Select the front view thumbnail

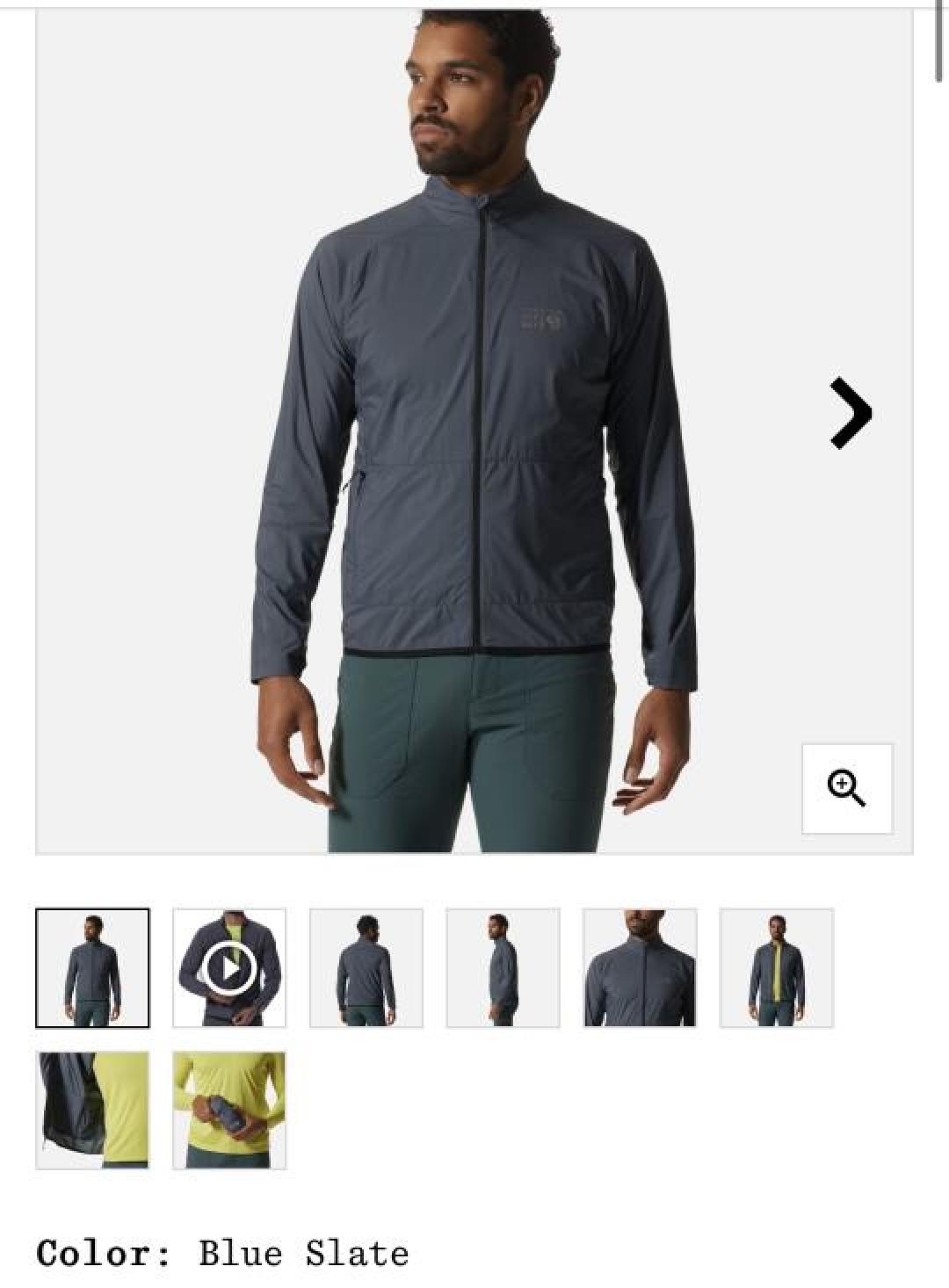pos(92,968)
